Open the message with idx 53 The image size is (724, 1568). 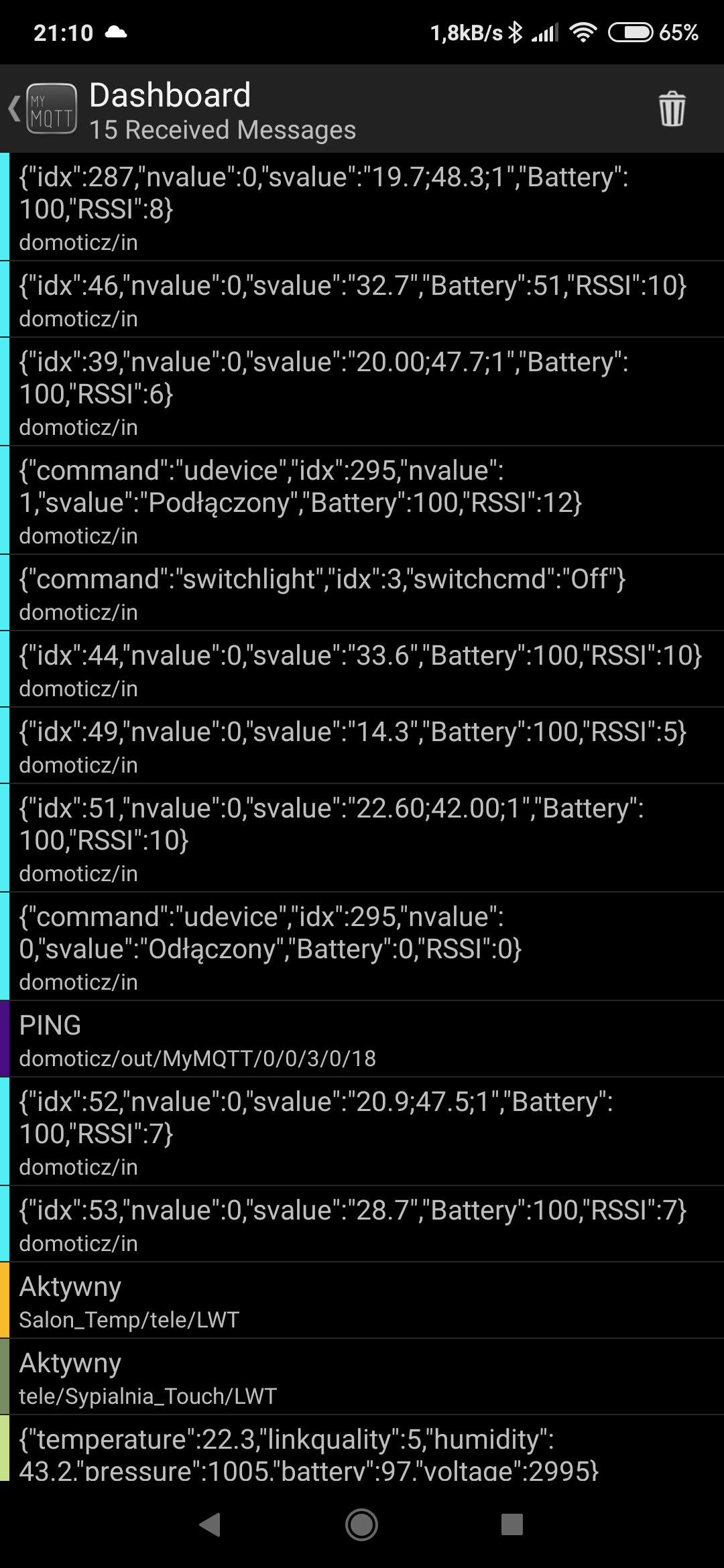tap(362, 1224)
